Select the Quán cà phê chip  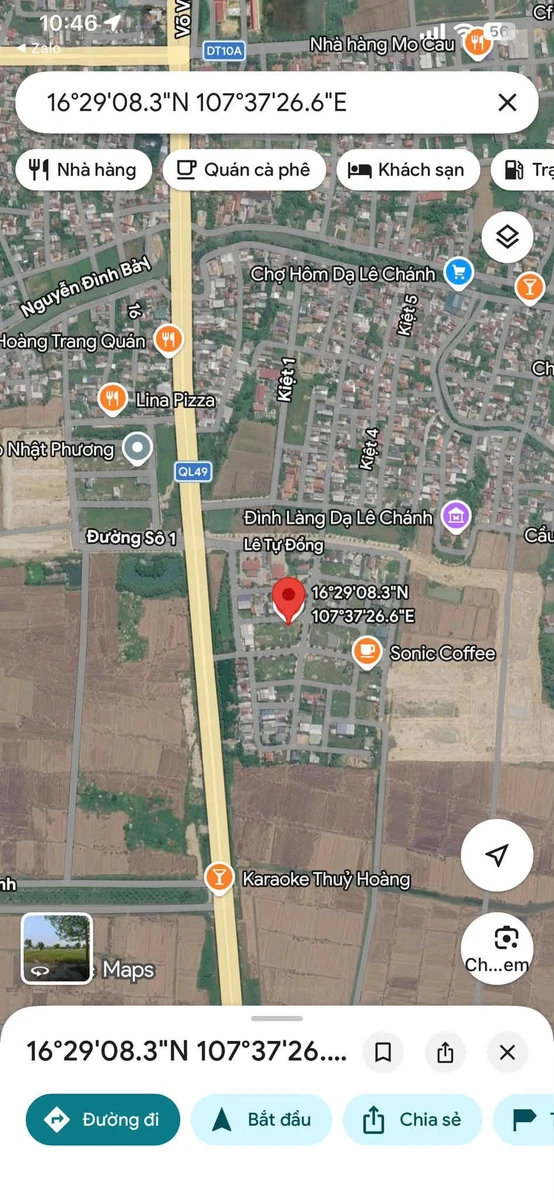point(244,170)
